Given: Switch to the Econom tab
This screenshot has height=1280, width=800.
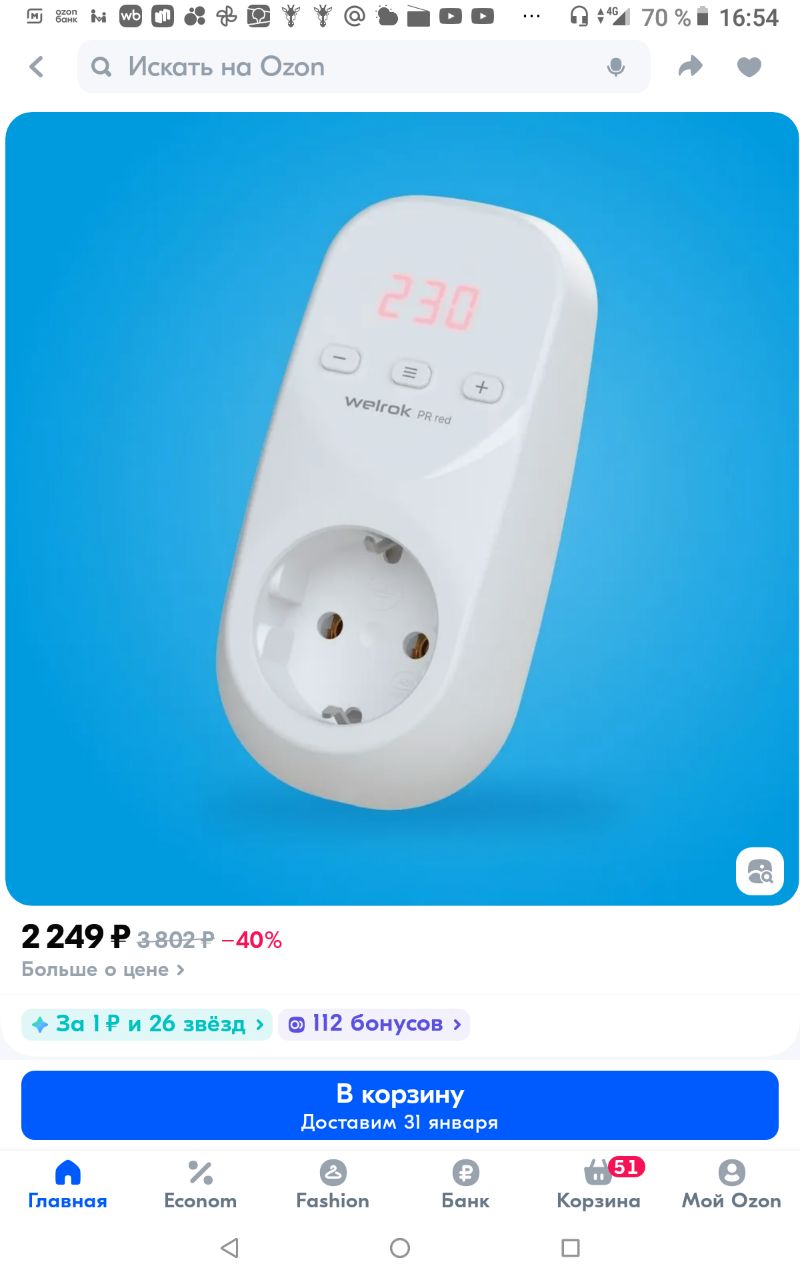Looking at the screenshot, I should click(x=200, y=1185).
